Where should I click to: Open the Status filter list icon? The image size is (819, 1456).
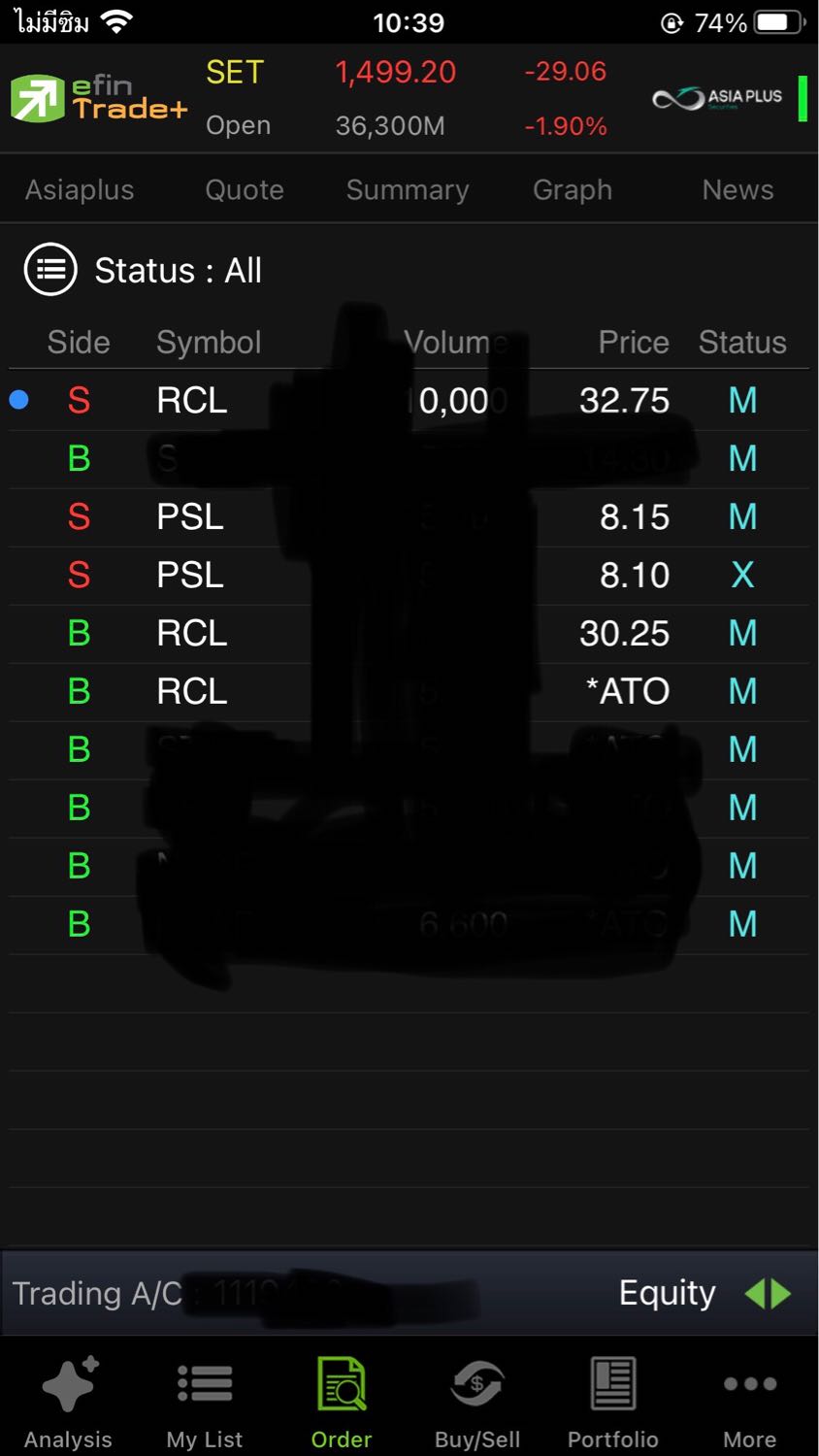click(x=50, y=270)
